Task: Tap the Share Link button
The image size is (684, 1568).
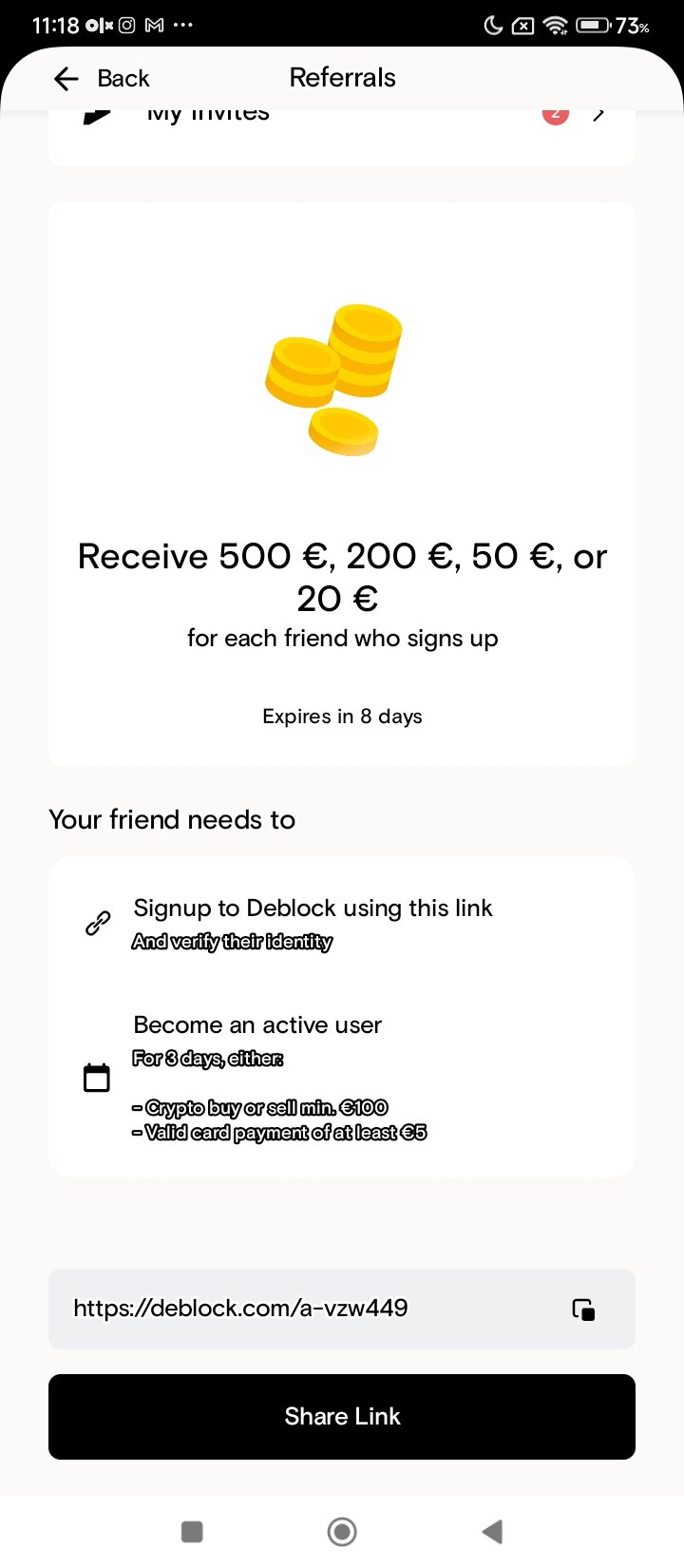Action: [342, 1416]
